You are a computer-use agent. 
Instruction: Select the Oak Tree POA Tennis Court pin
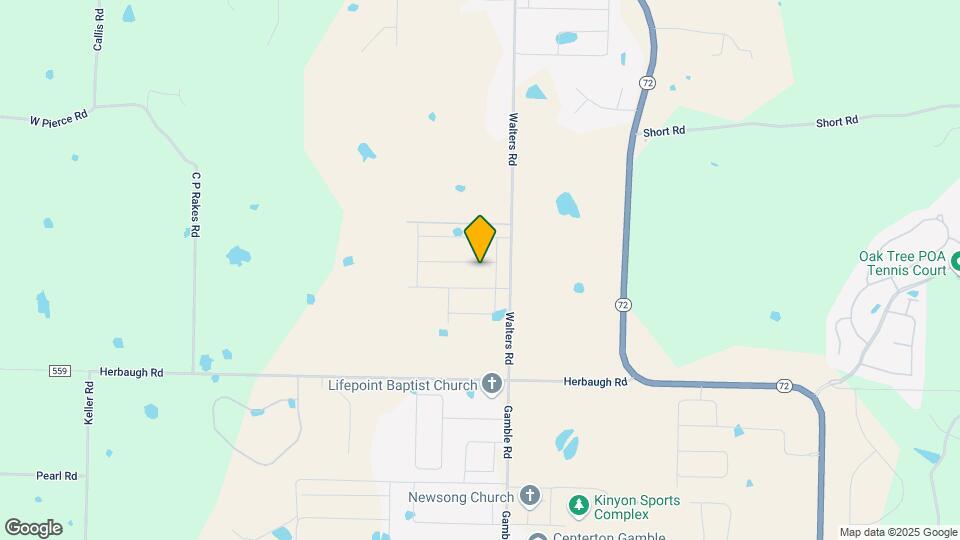[x=953, y=263]
